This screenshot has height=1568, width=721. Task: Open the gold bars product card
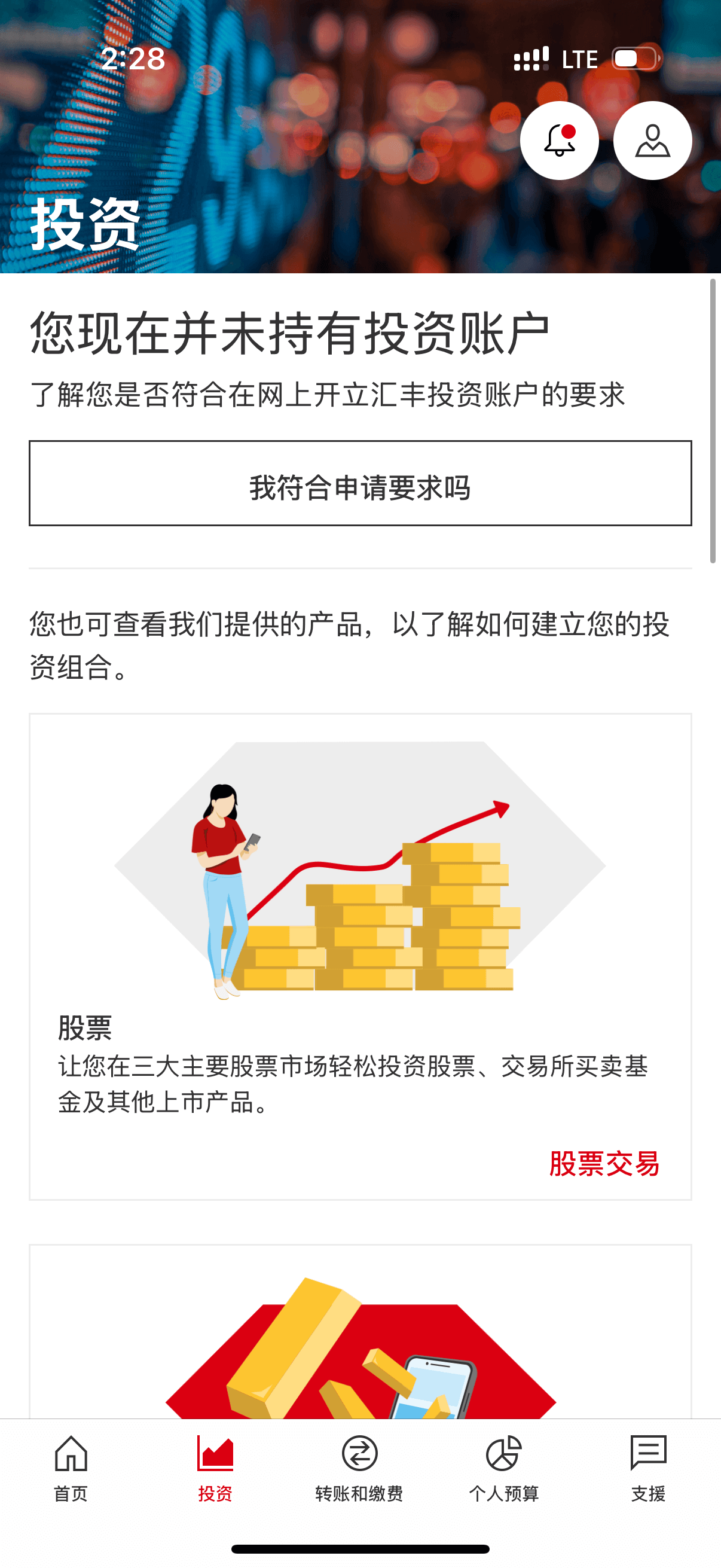360,1339
